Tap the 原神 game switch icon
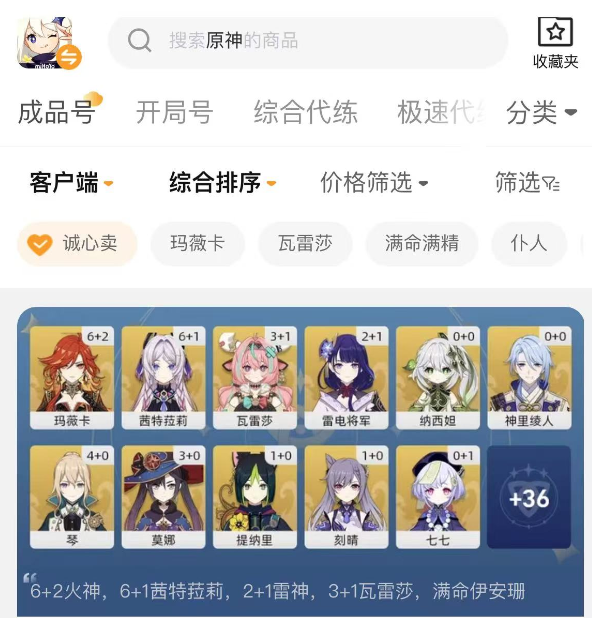This screenshot has width=592, height=618. pos(49,43)
